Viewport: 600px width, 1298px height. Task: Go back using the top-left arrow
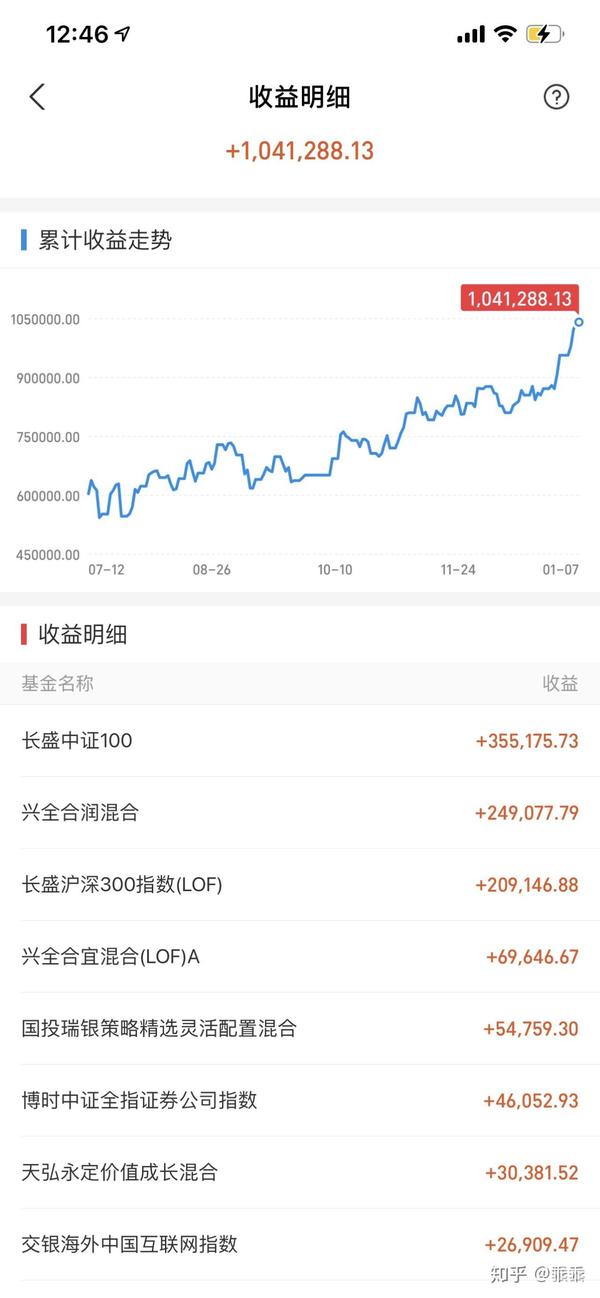pos(37,97)
